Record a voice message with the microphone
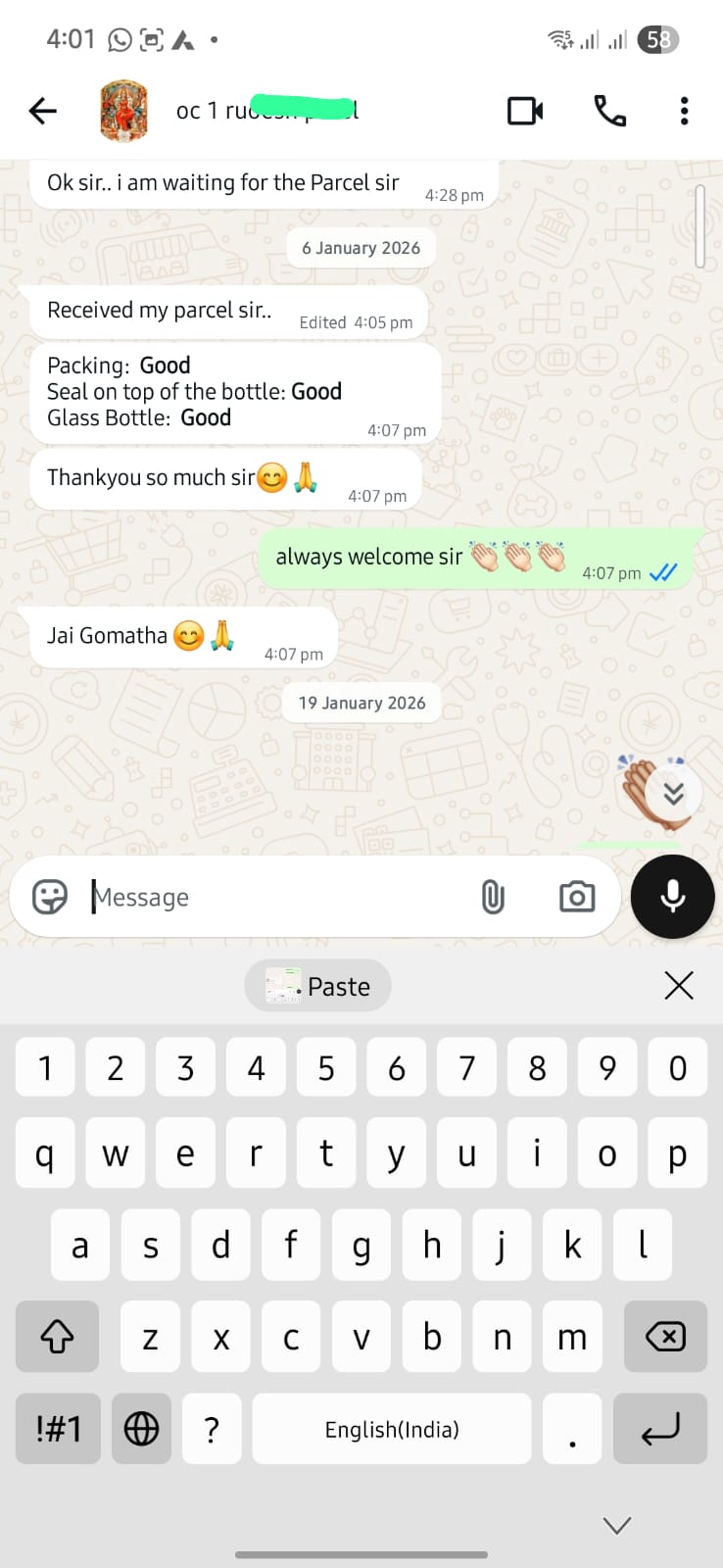 672,896
